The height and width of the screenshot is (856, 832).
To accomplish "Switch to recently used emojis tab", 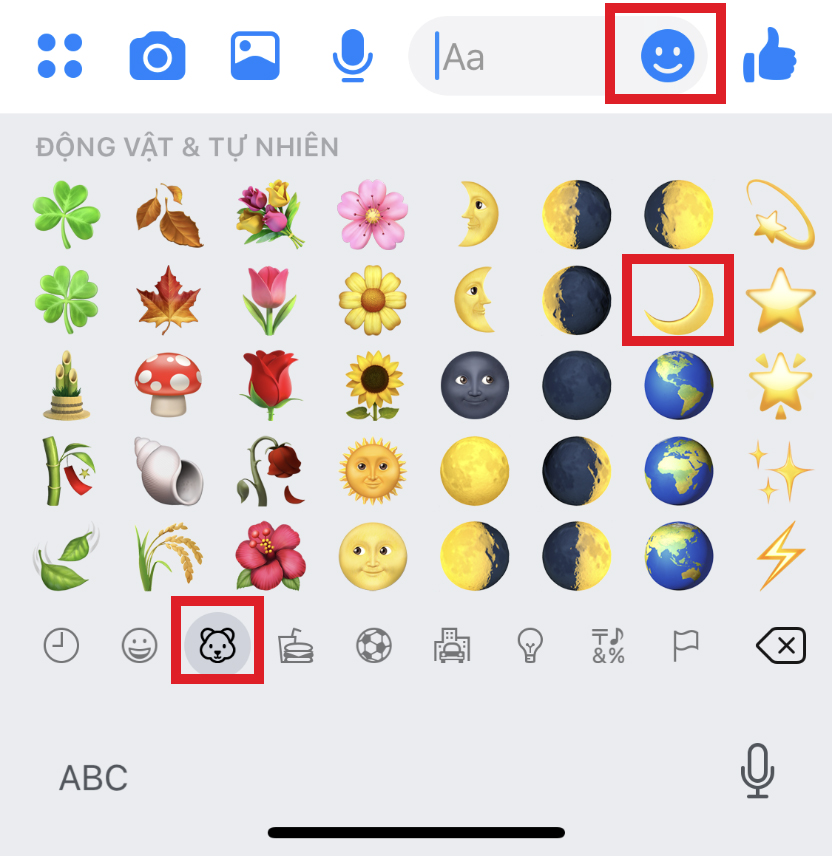I will tap(61, 646).
